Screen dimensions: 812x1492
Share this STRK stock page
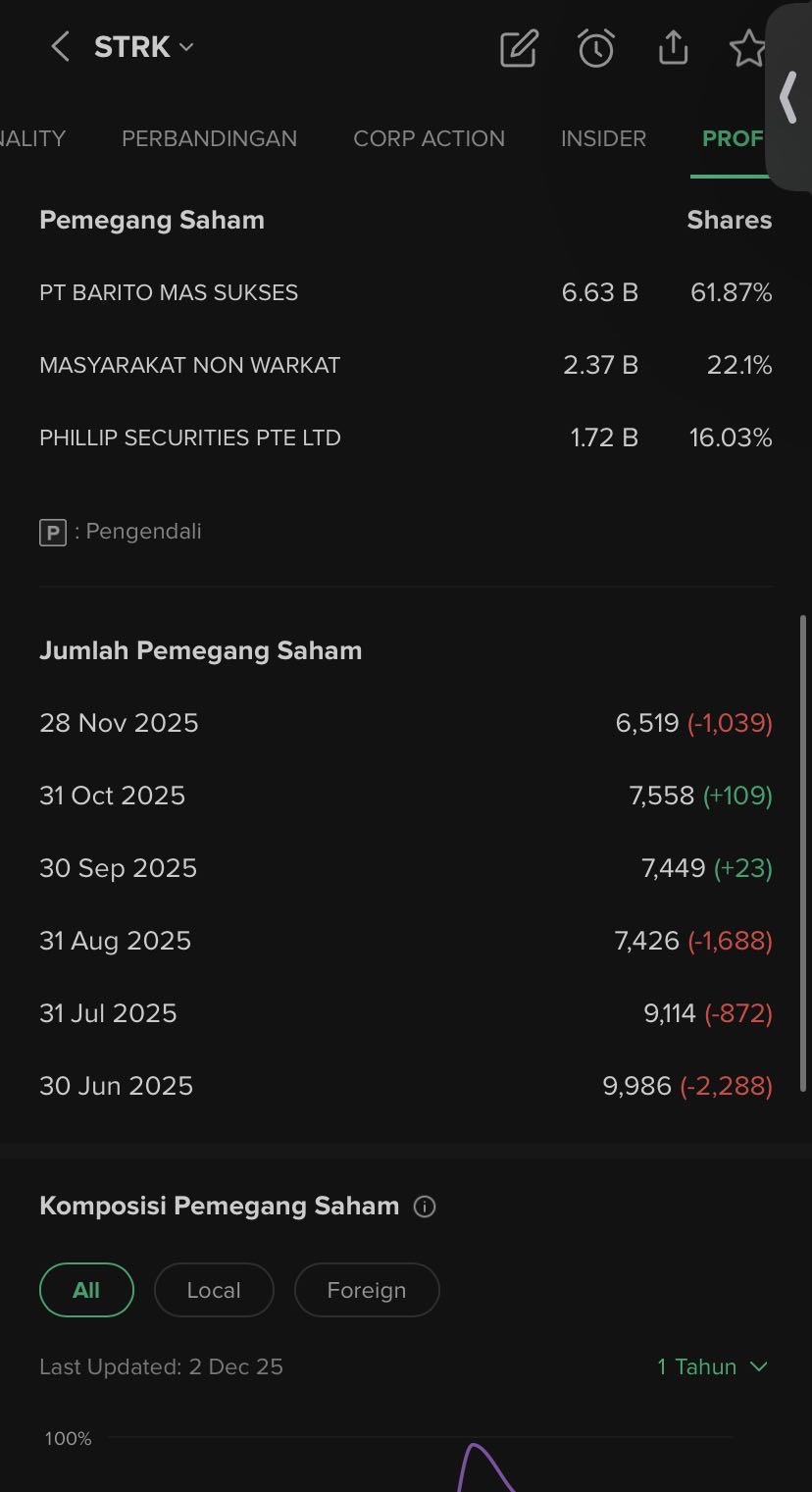tap(673, 48)
